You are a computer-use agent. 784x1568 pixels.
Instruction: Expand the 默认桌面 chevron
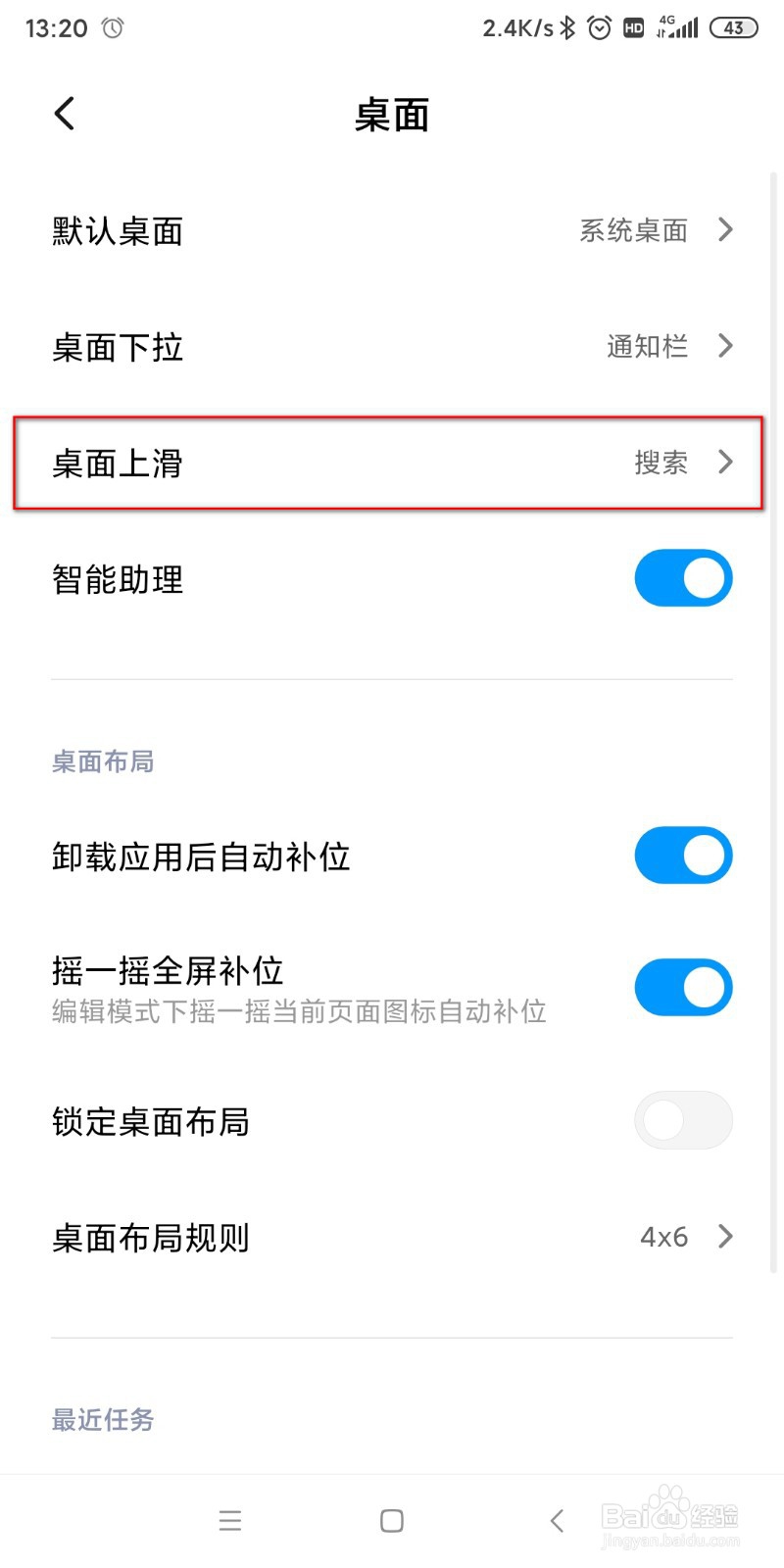724,229
